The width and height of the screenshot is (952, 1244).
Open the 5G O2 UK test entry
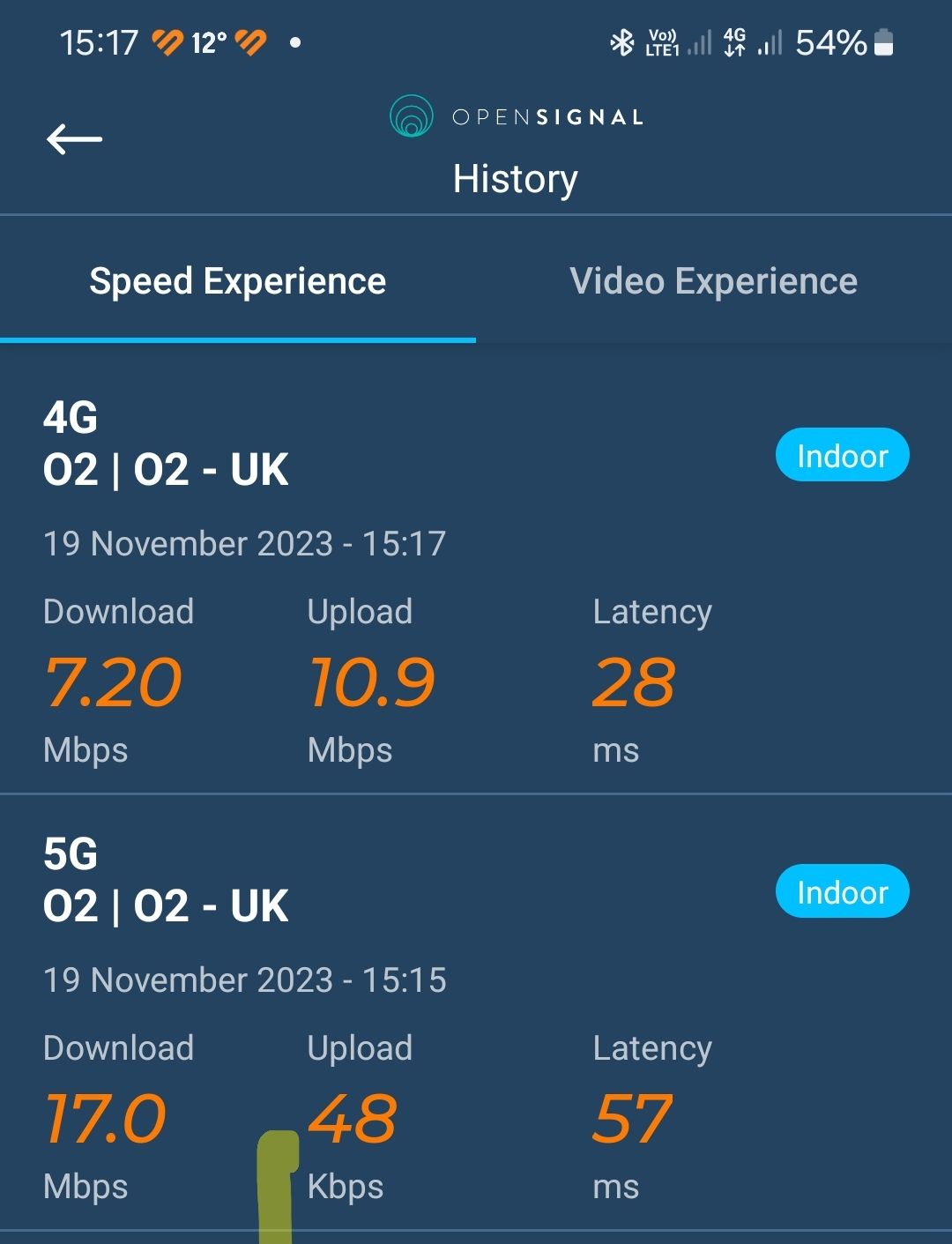pos(167,905)
